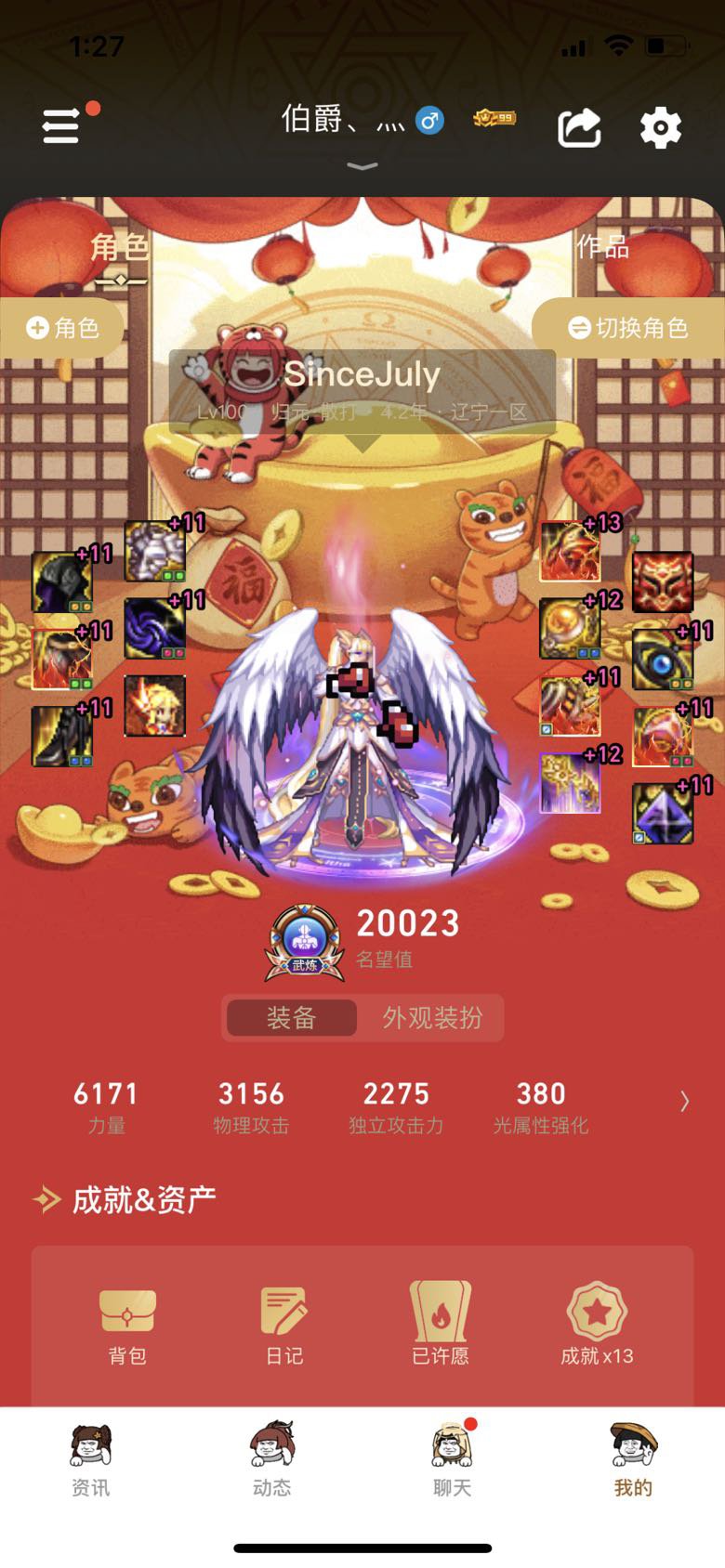The height and width of the screenshot is (1568, 725).
Task: Switch to the 作品 tab
Action: [602, 247]
